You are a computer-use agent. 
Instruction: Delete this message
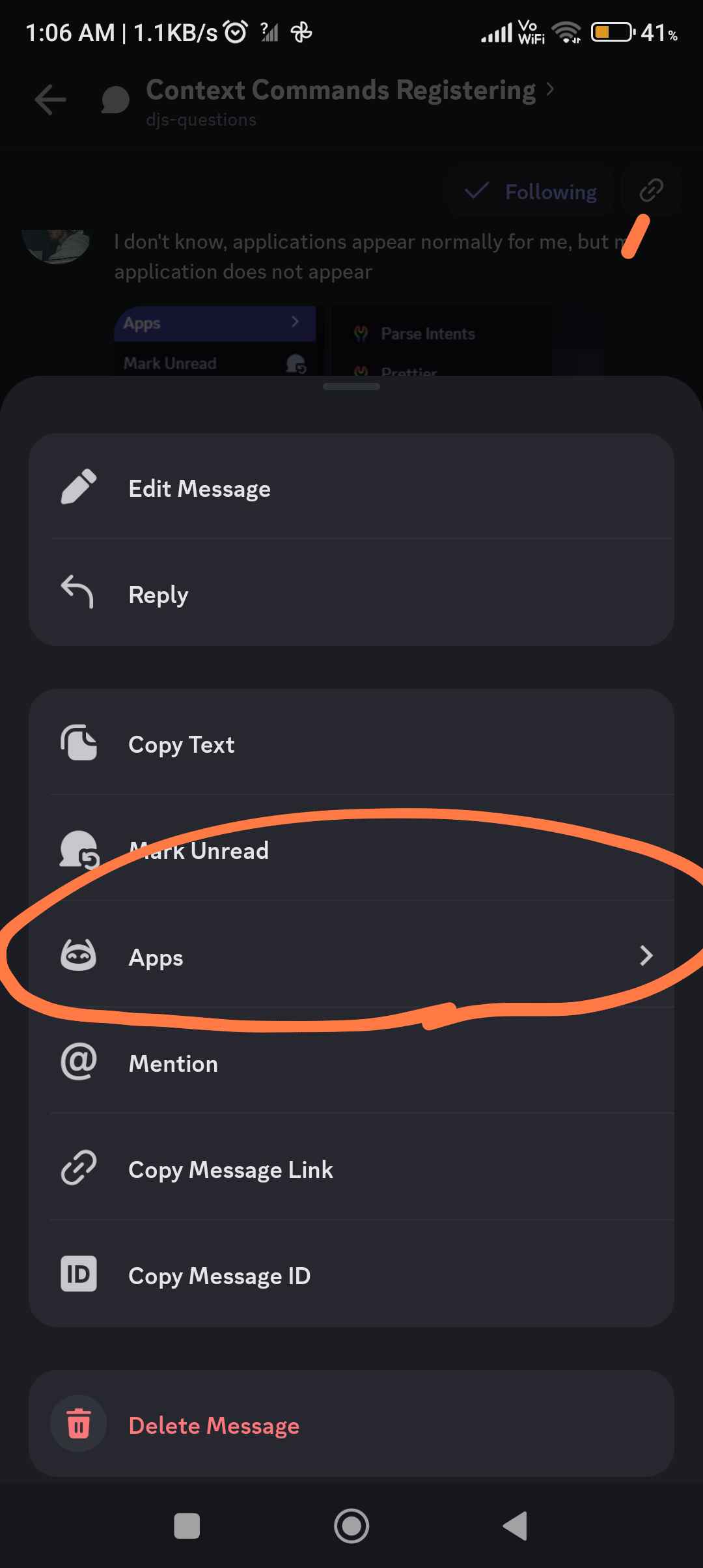pos(351,1424)
